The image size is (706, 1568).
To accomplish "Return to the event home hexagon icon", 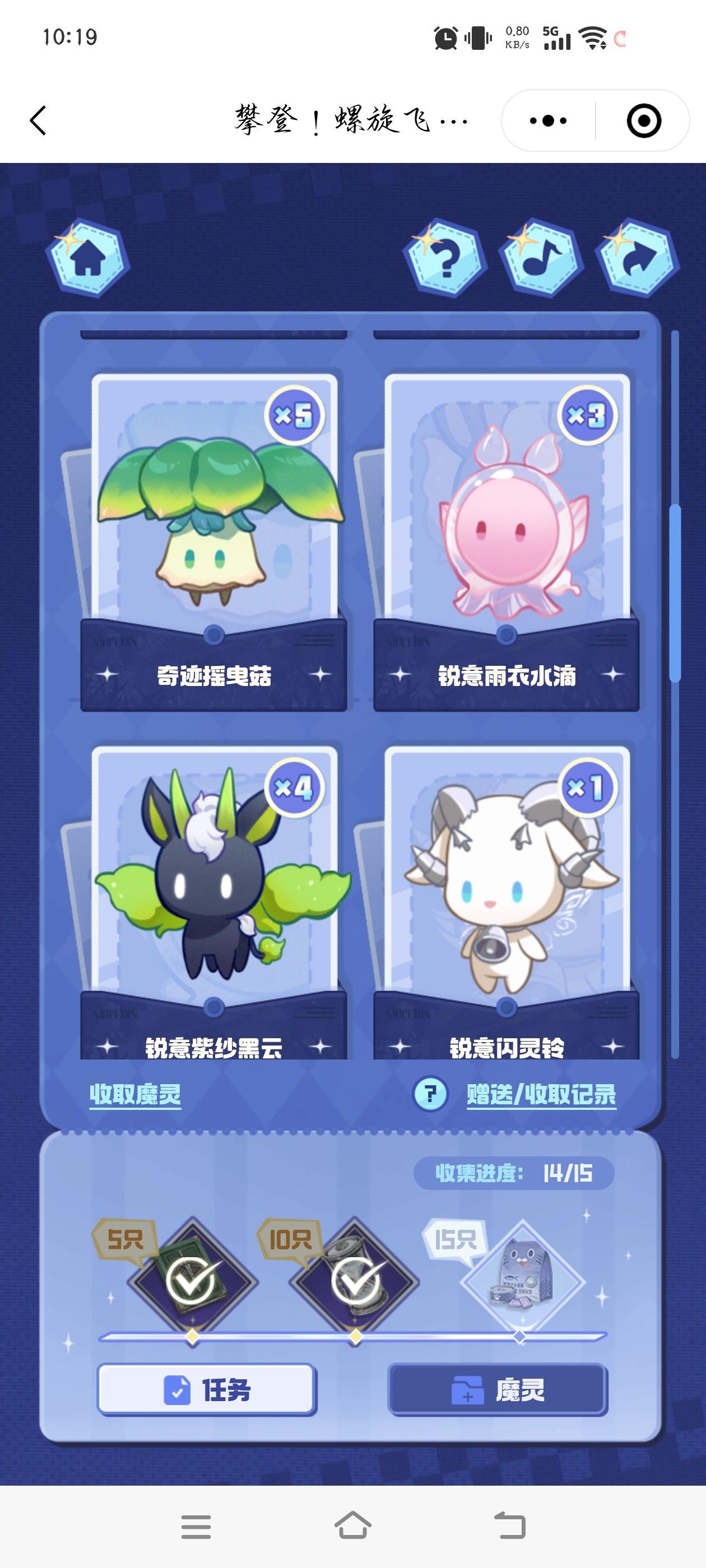I will tap(88, 258).
